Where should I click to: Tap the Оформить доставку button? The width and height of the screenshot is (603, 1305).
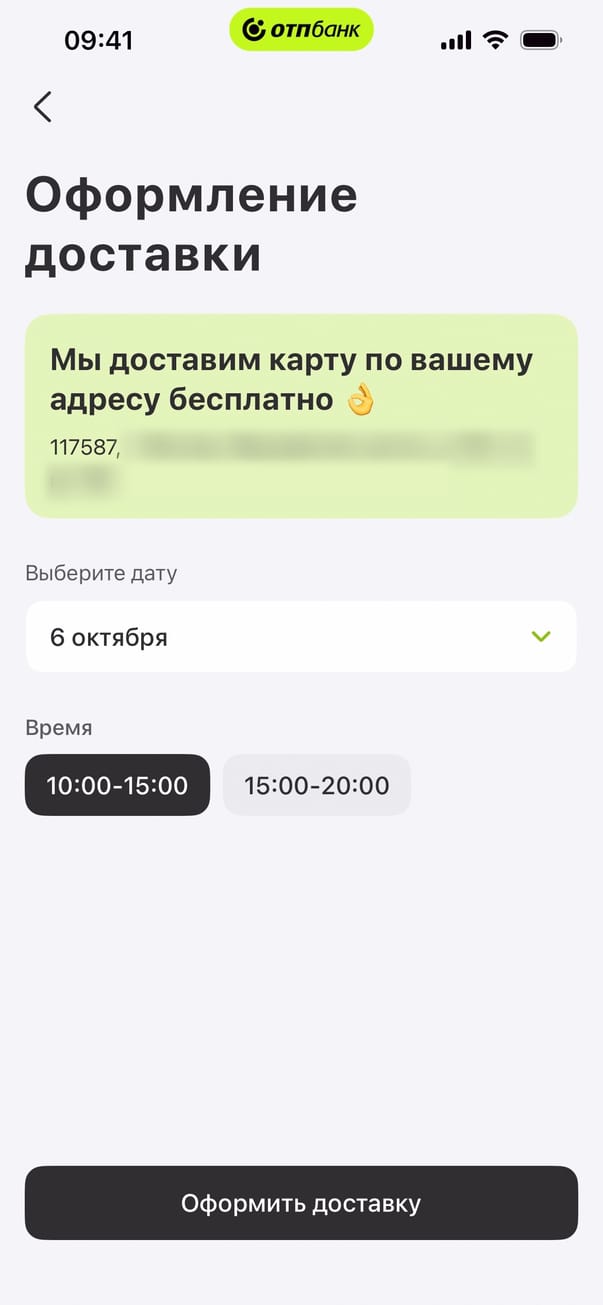click(x=301, y=1203)
